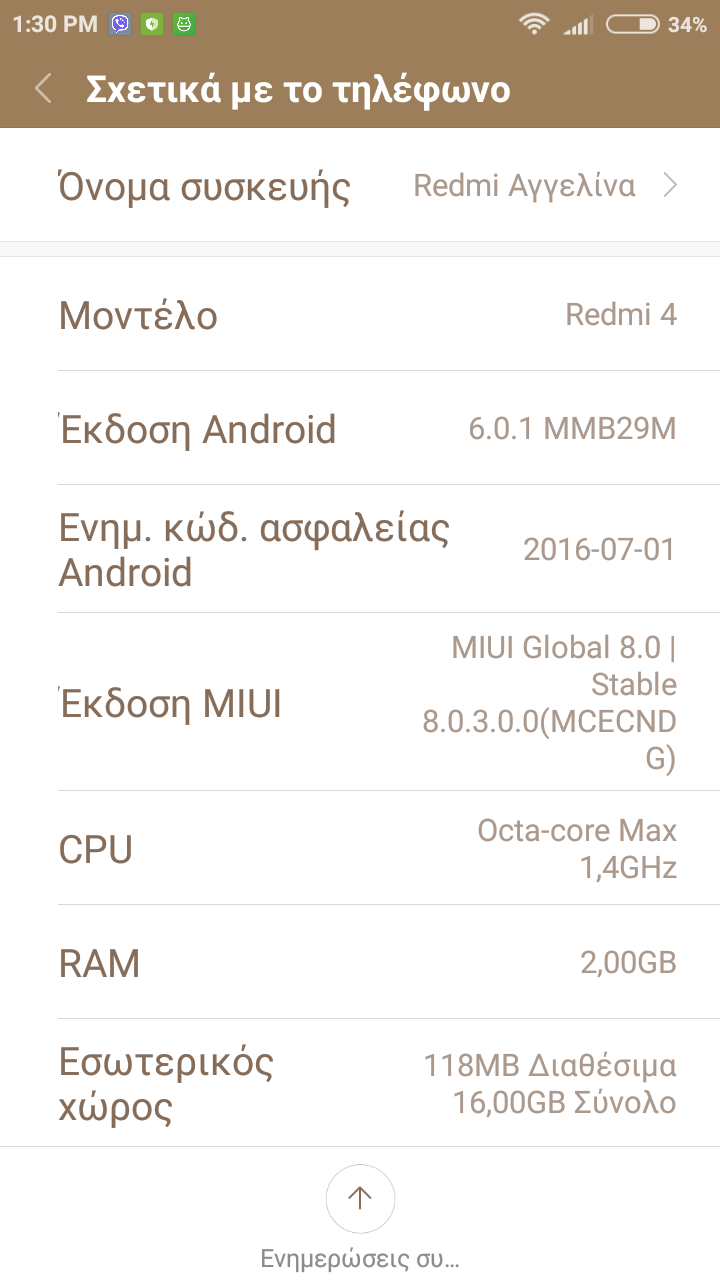Viewport: 720px width, 1280px height.
Task: Tap the Ενημερώσεις συστήματος arrow button
Action: point(360,1198)
